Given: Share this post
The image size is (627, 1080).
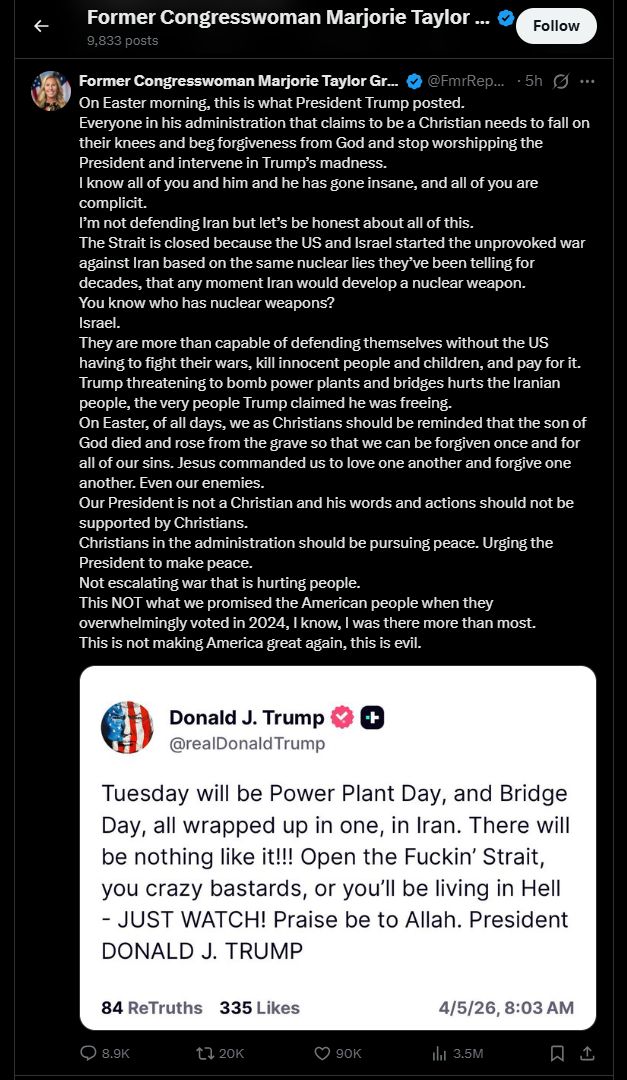Looking at the screenshot, I should tap(587, 1053).
